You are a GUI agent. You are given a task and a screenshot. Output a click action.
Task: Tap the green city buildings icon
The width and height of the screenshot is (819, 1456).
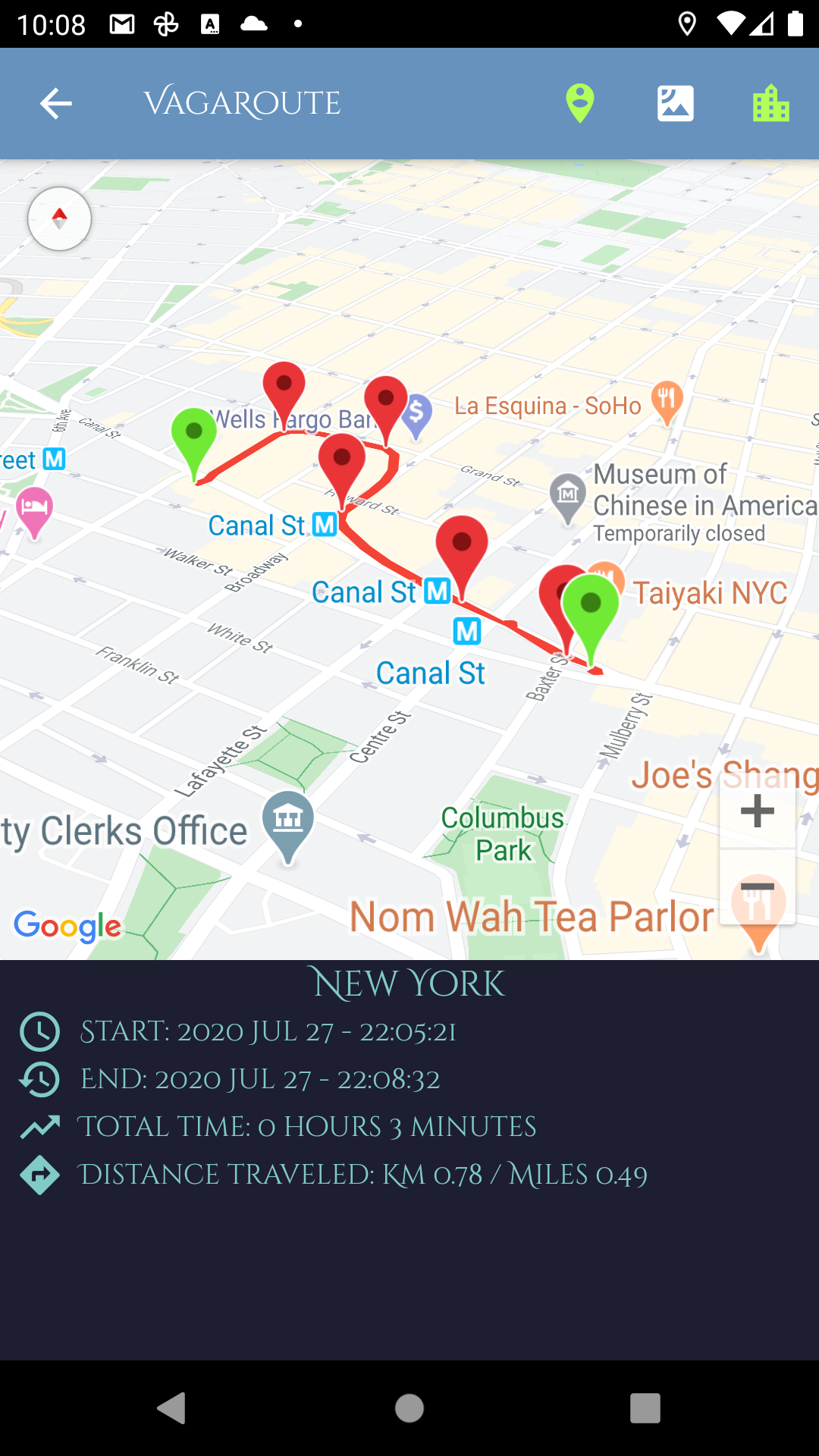click(770, 103)
